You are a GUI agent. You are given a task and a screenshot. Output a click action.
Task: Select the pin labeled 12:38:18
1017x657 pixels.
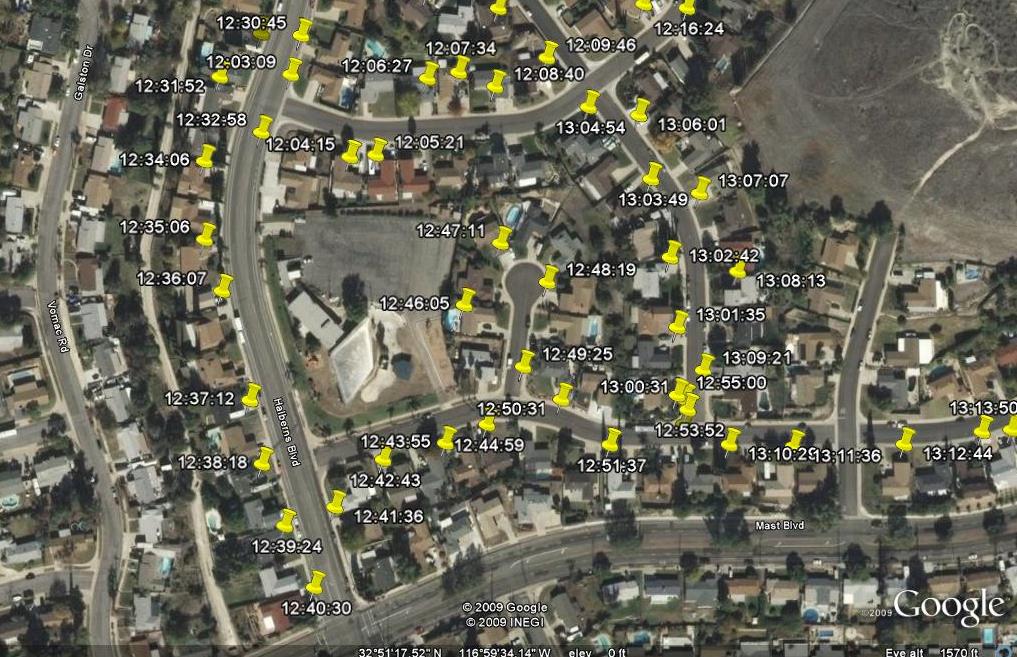click(x=264, y=458)
